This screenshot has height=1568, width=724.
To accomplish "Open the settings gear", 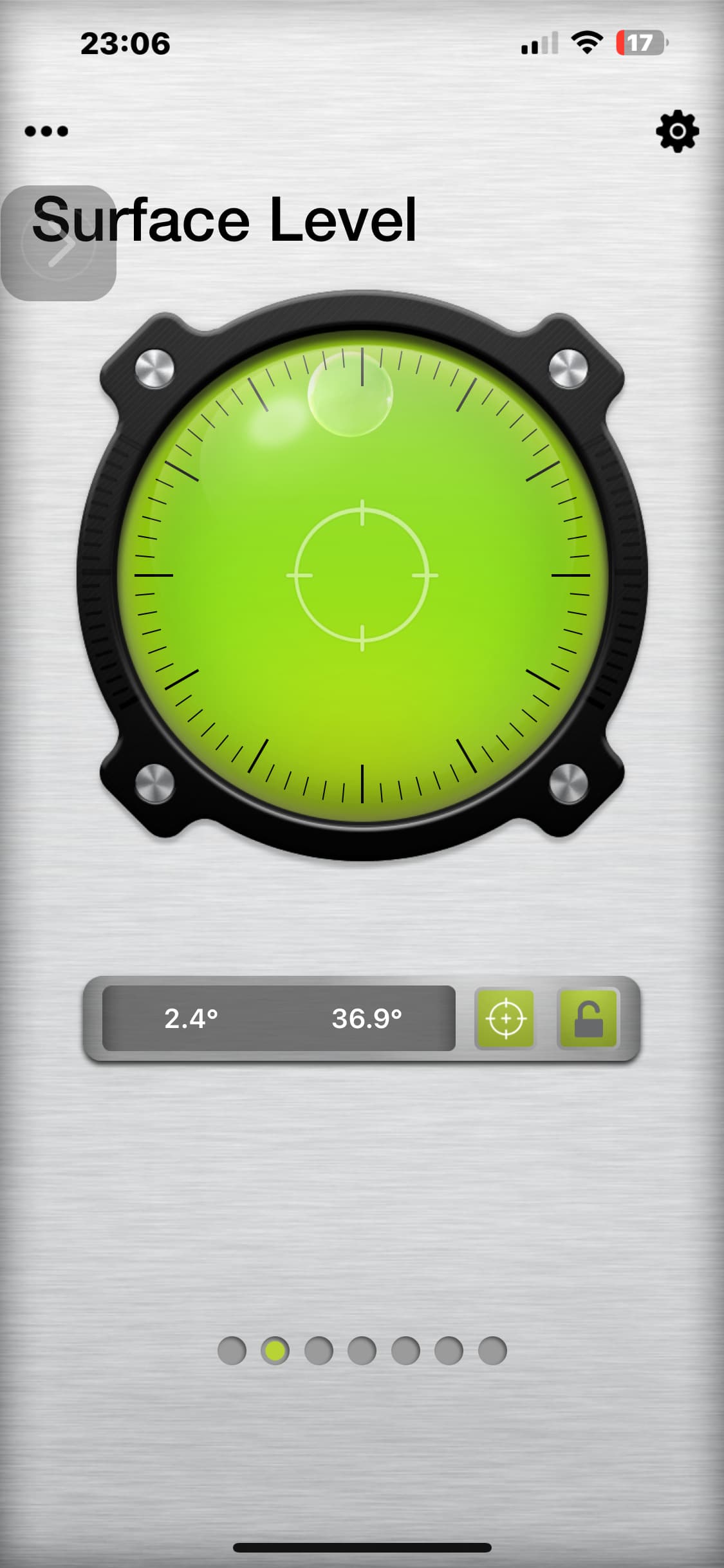I will [x=677, y=131].
